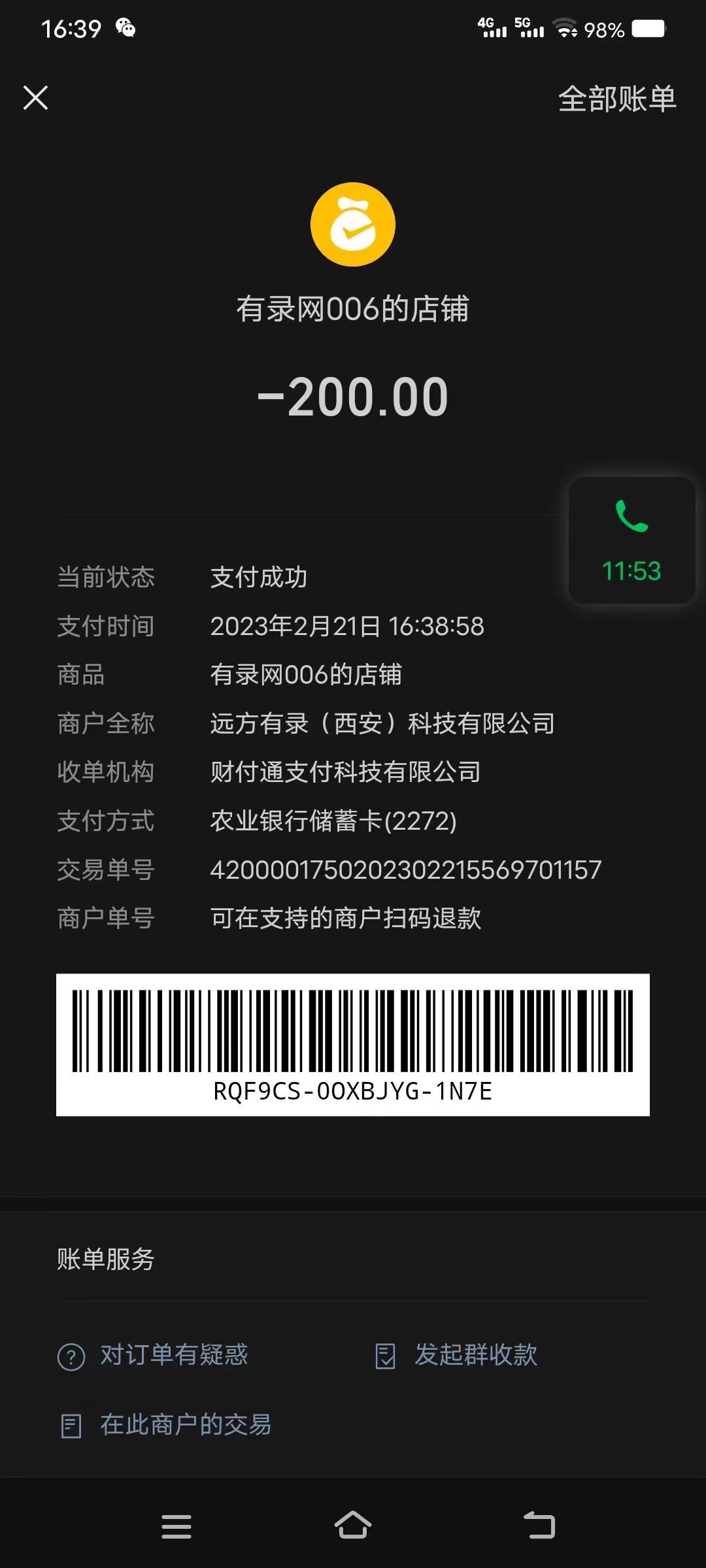
Task: Go to the home screen
Action: pos(353,1526)
